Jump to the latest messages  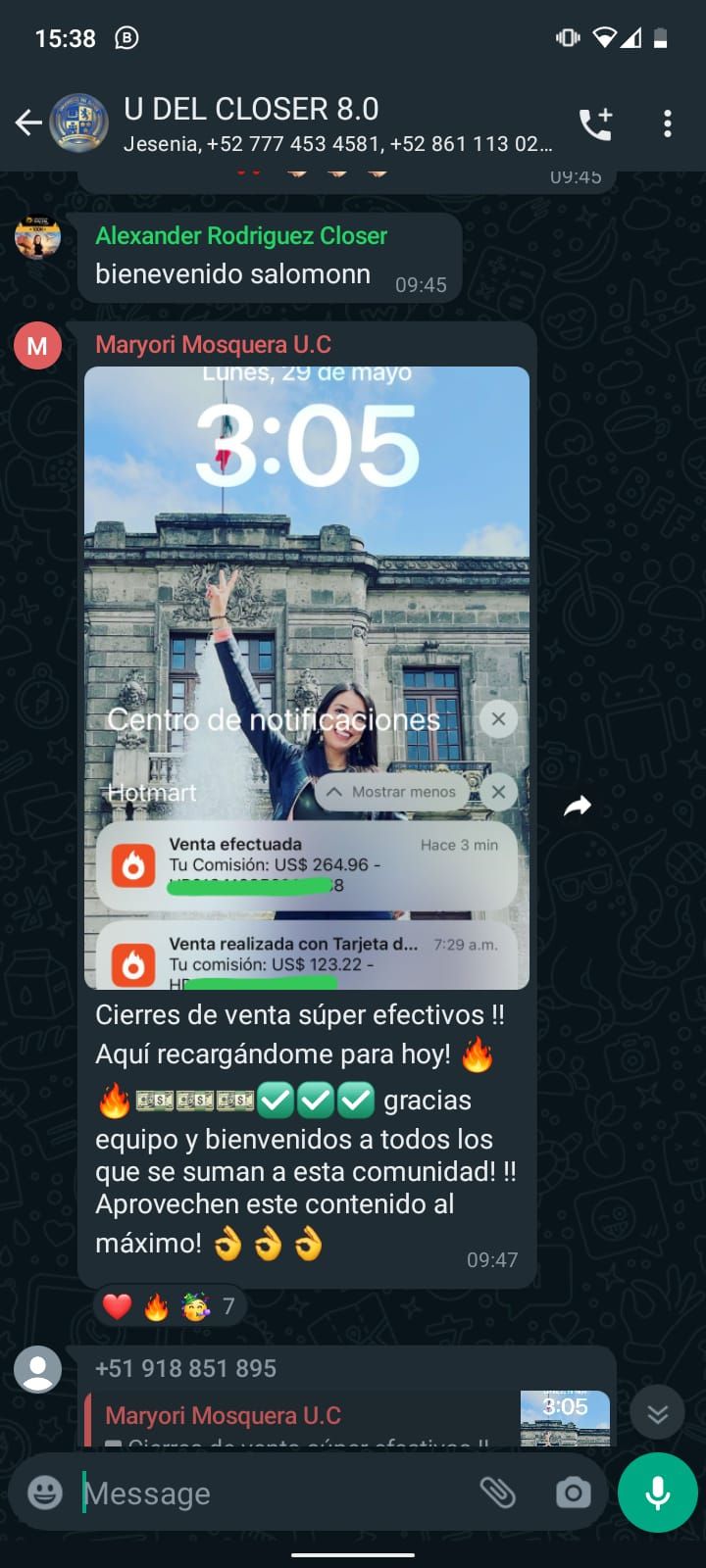(657, 1413)
